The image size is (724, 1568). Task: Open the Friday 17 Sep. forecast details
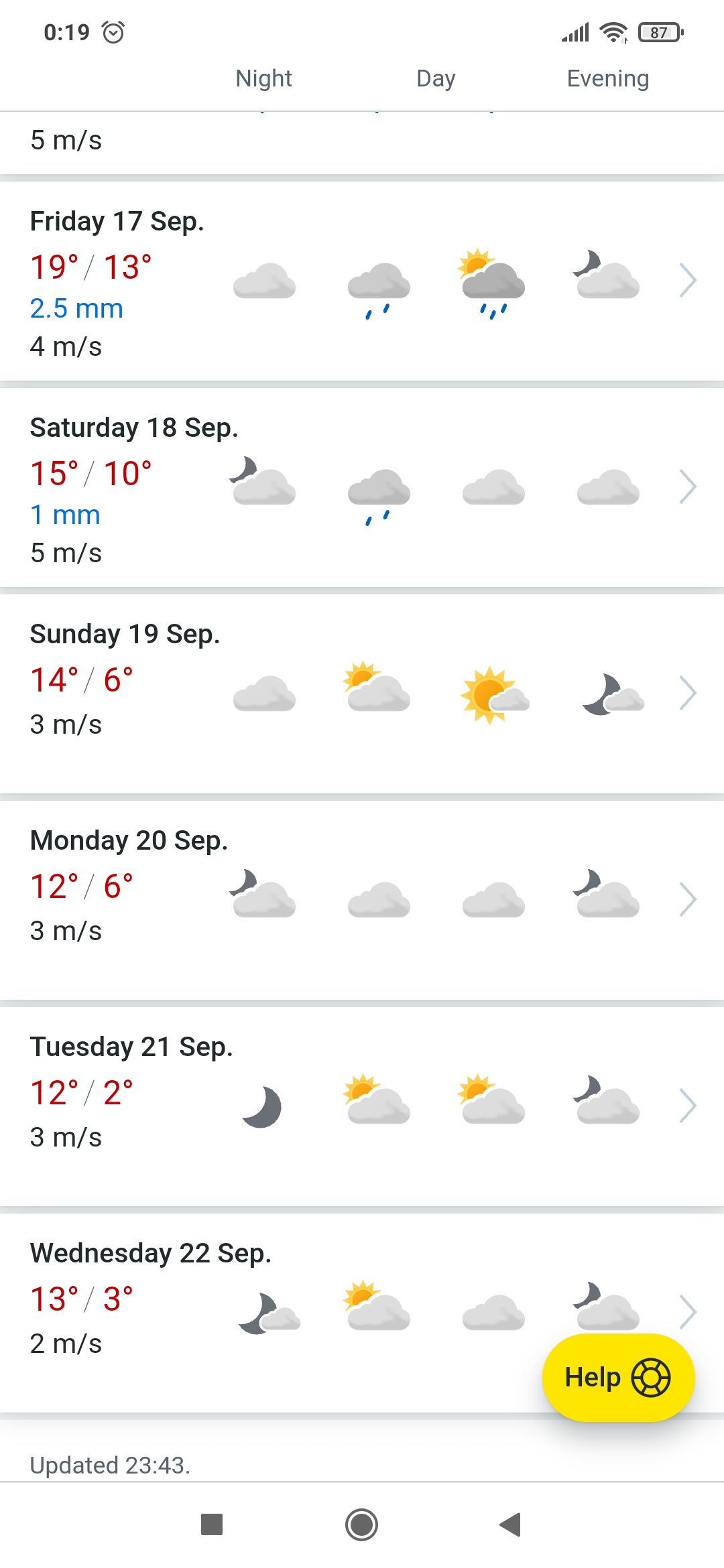[688, 280]
